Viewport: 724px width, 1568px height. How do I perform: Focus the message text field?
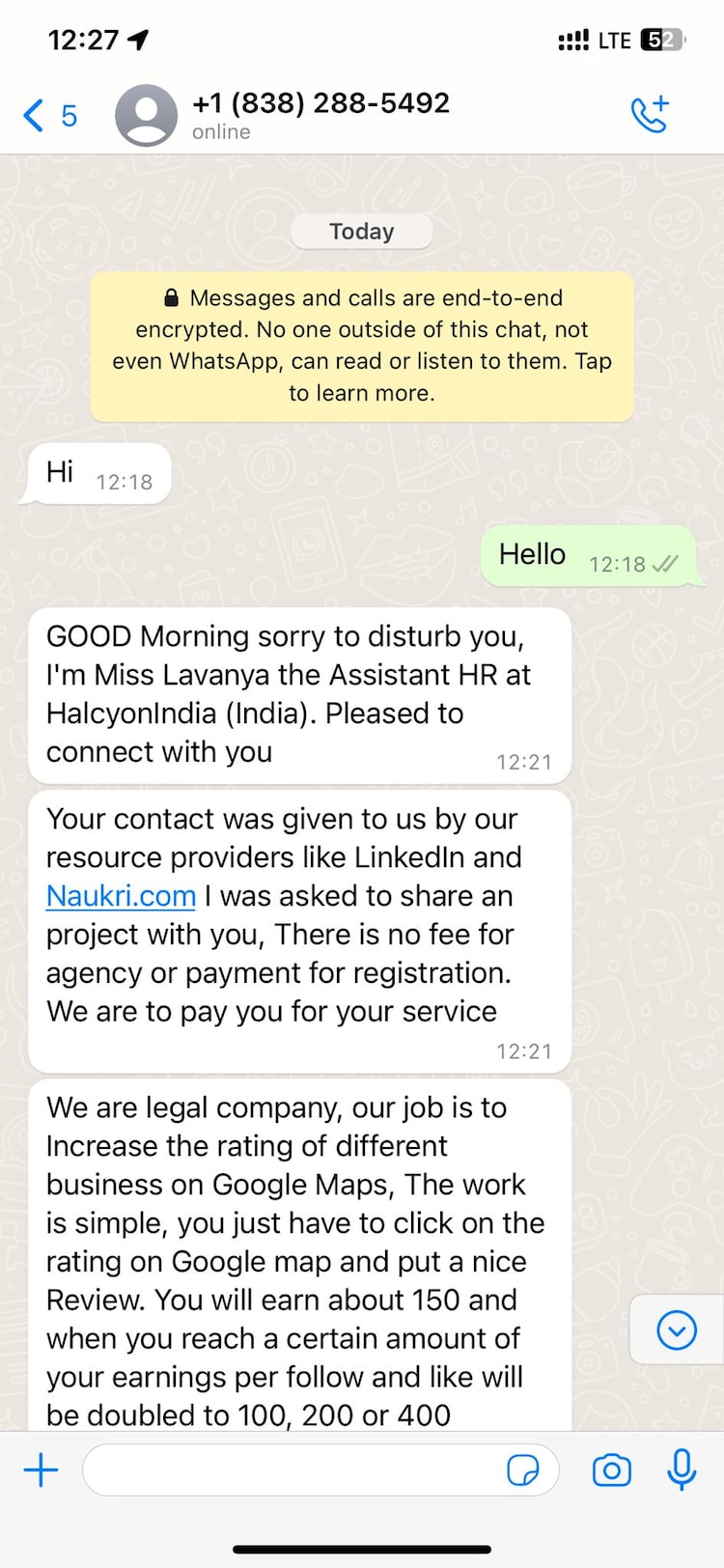pyautogui.click(x=290, y=1470)
